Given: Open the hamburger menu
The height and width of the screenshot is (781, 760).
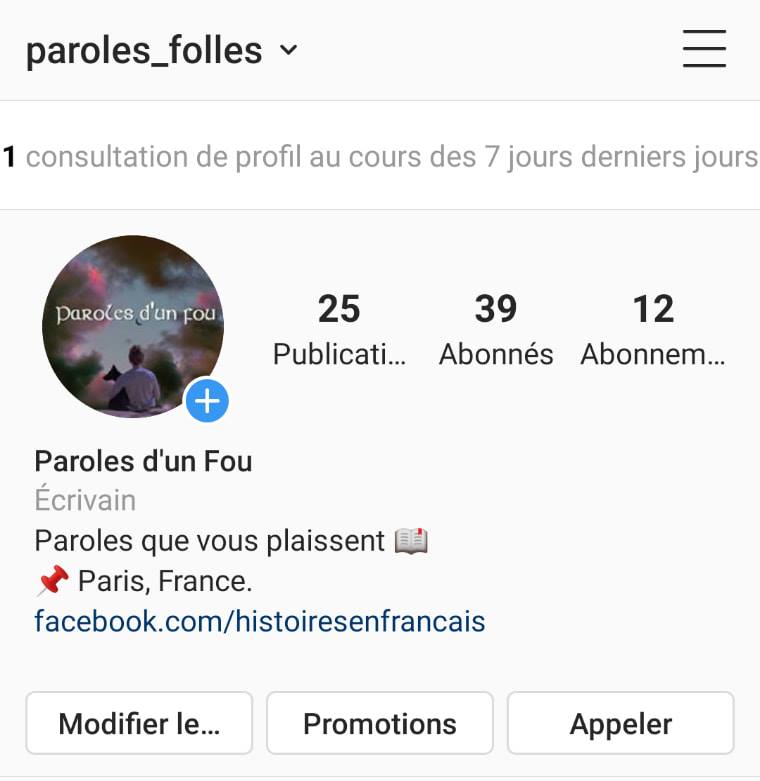Looking at the screenshot, I should click(x=704, y=48).
